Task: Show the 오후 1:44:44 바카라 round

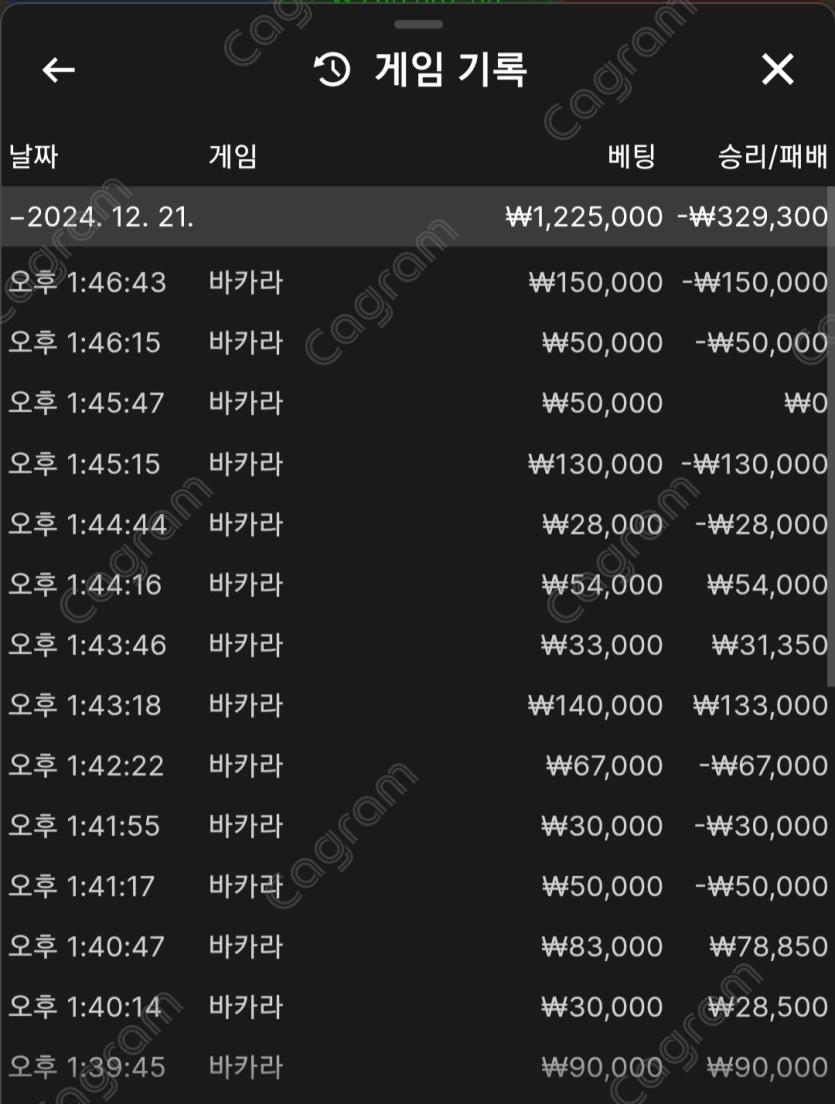Action: tap(417, 524)
